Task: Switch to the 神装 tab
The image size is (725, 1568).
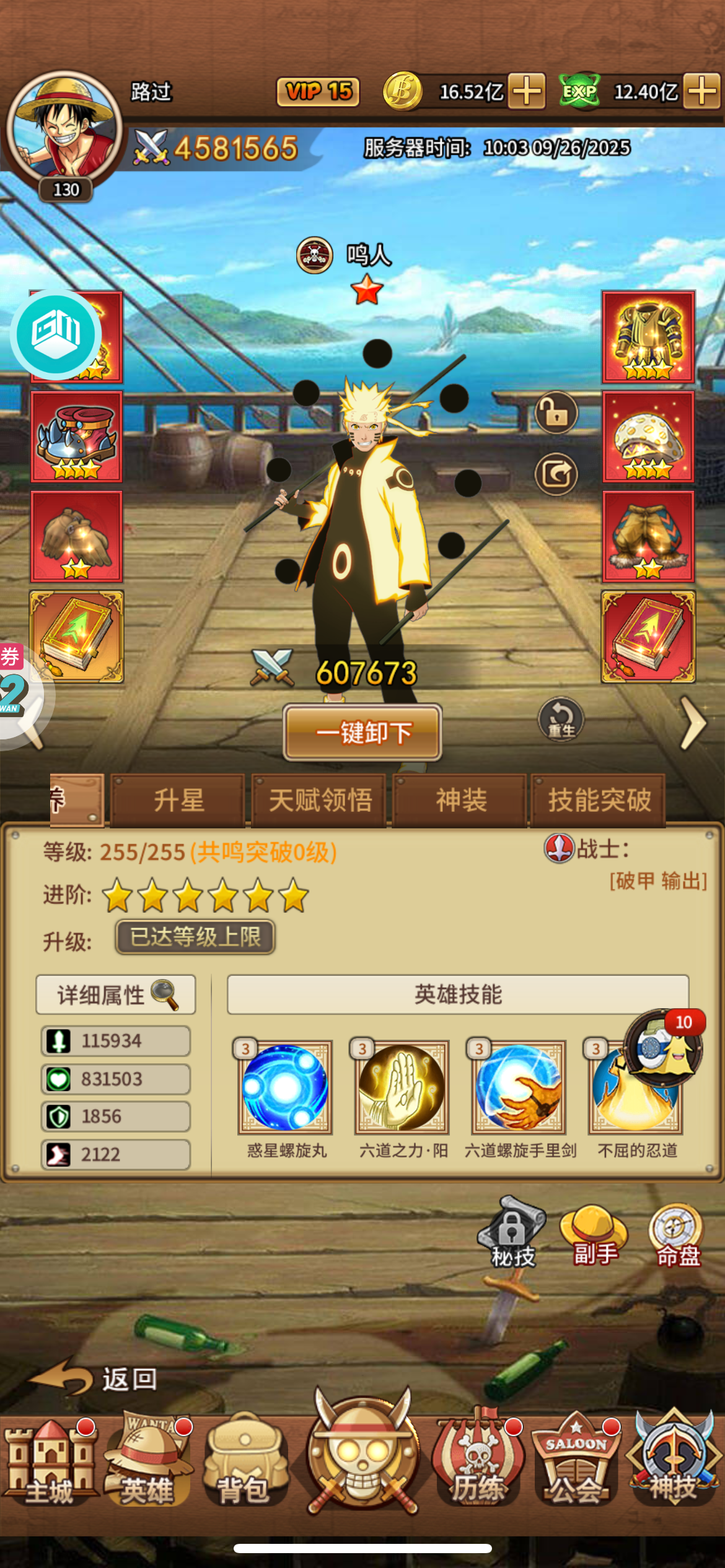Action: [x=460, y=801]
